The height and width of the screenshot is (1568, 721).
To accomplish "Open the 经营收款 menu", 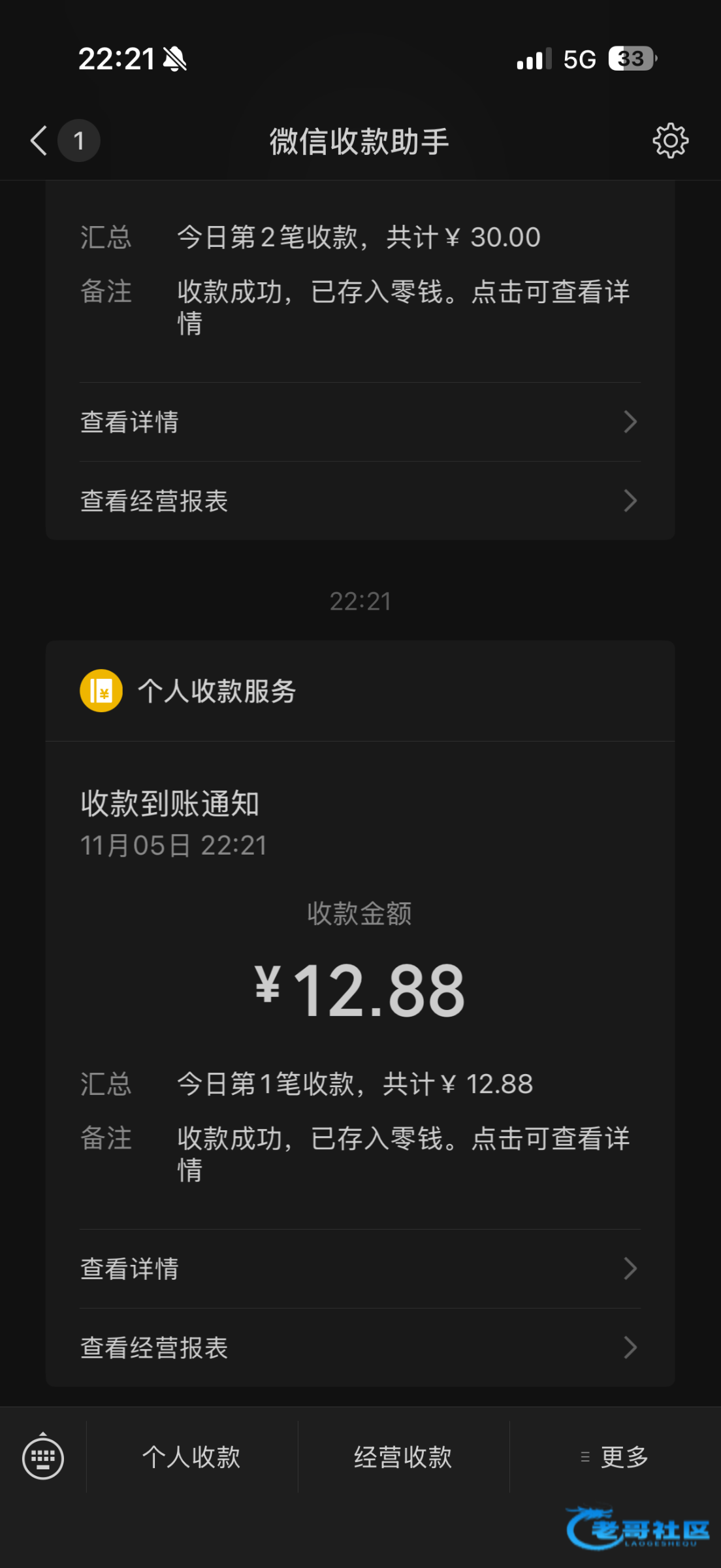I will coord(403,1457).
